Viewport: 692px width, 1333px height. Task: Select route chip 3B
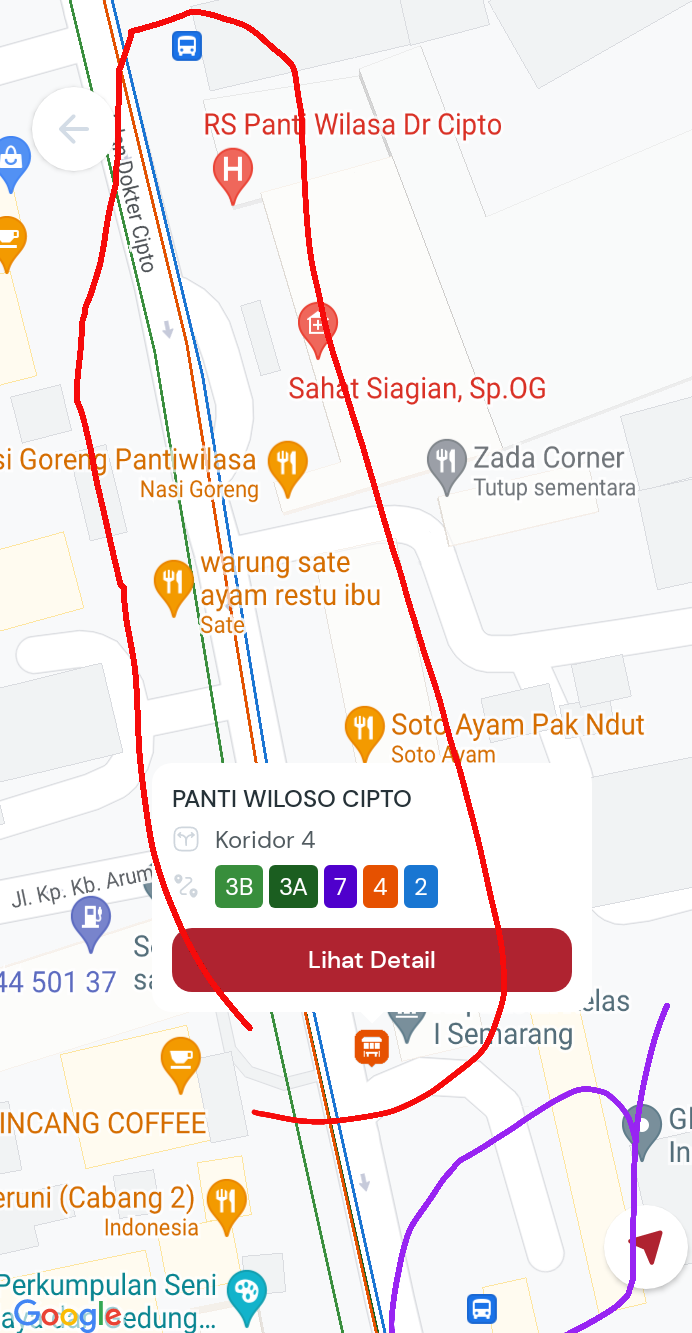coord(238,887)
